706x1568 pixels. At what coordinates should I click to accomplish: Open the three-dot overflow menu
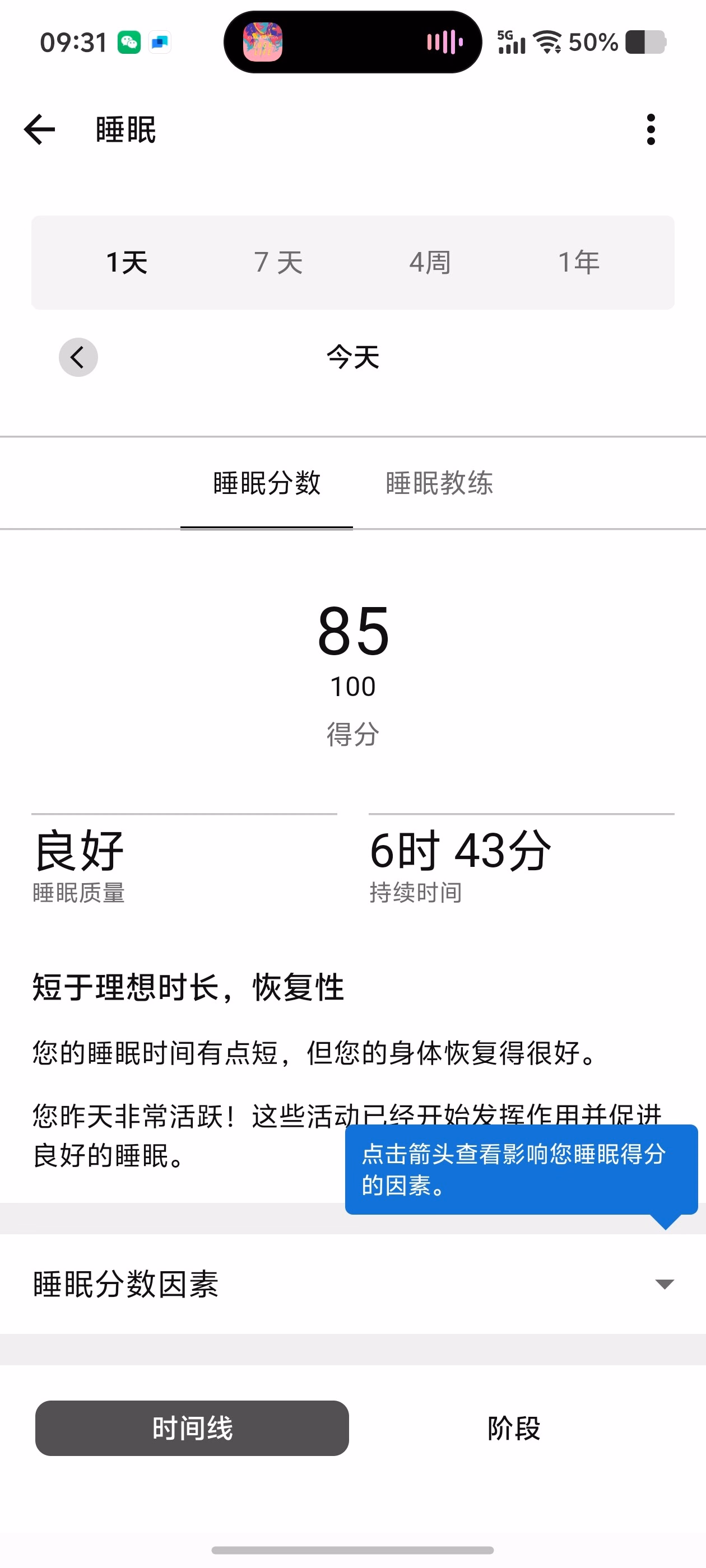tap(651, 130)
